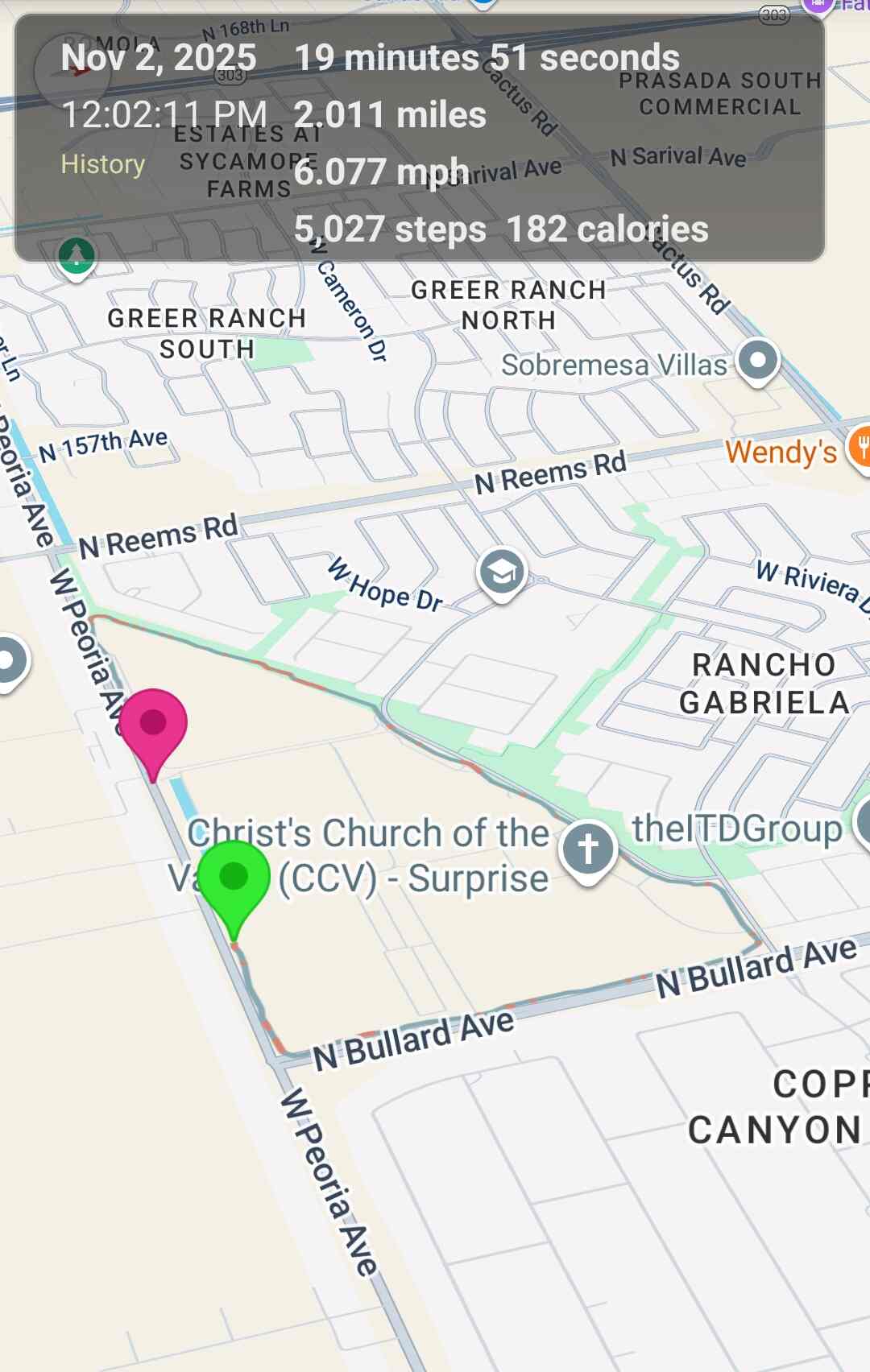Select the Sobremesa Villas map pin

coord(757,359)
